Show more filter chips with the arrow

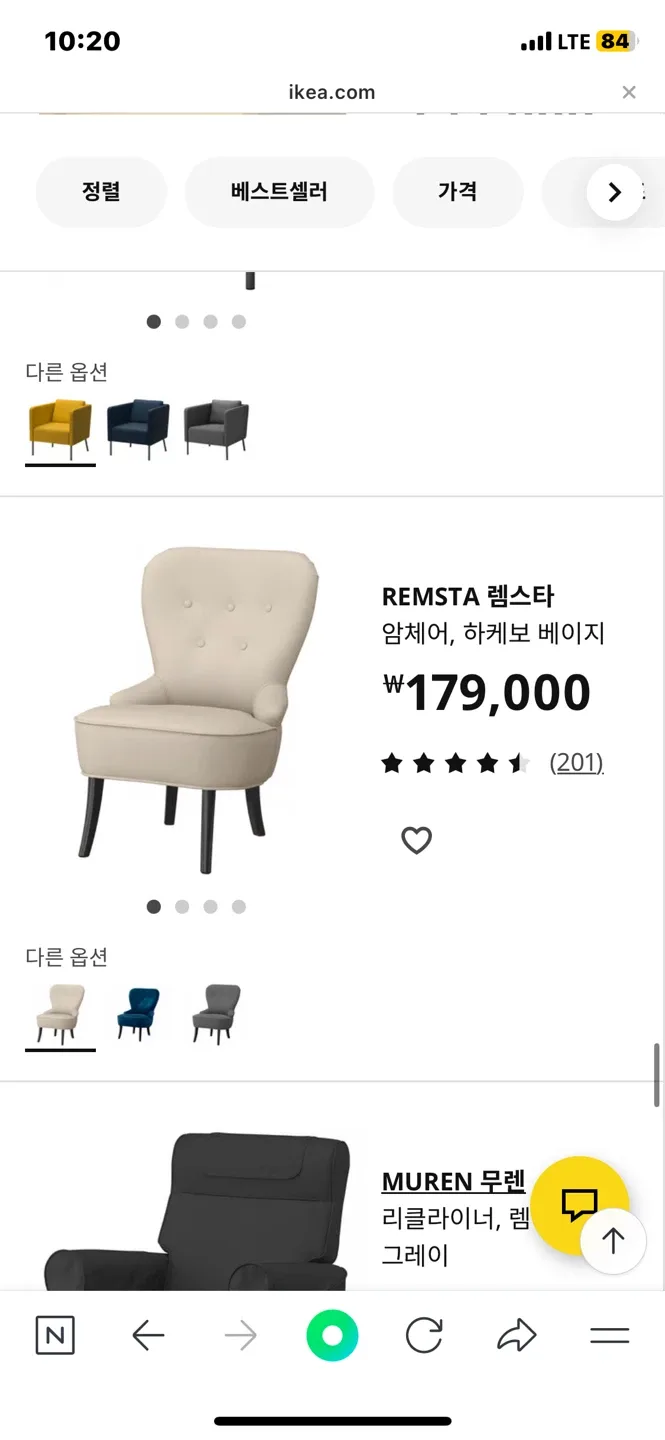[x=614, y=192]
